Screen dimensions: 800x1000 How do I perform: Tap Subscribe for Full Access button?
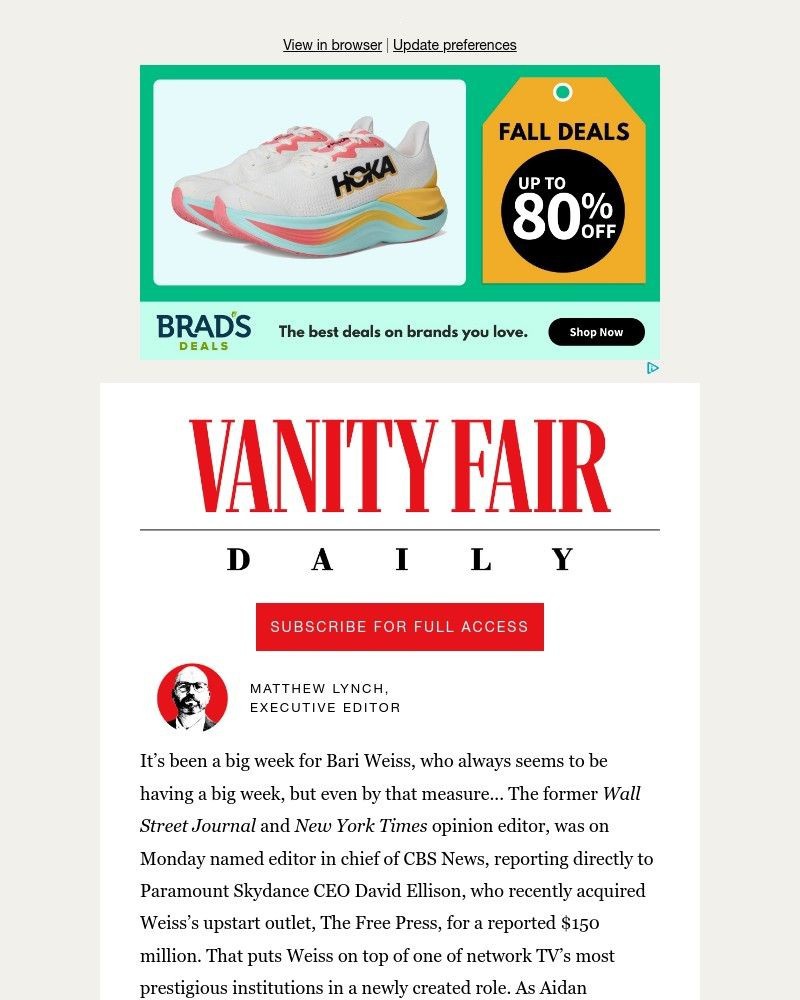pyautogui.click(x=399, y=627)
